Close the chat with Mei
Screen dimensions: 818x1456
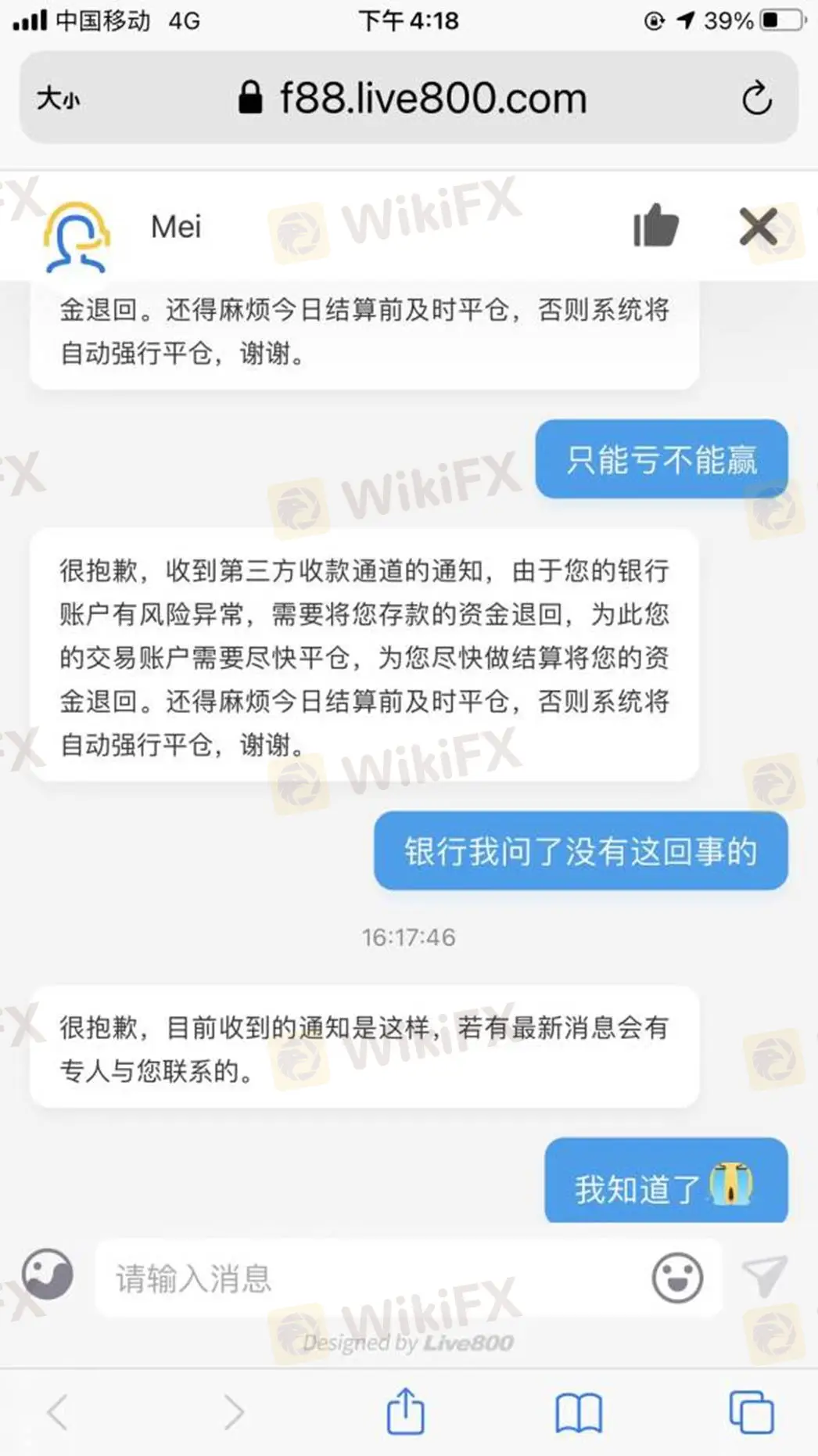coord(758,227)
